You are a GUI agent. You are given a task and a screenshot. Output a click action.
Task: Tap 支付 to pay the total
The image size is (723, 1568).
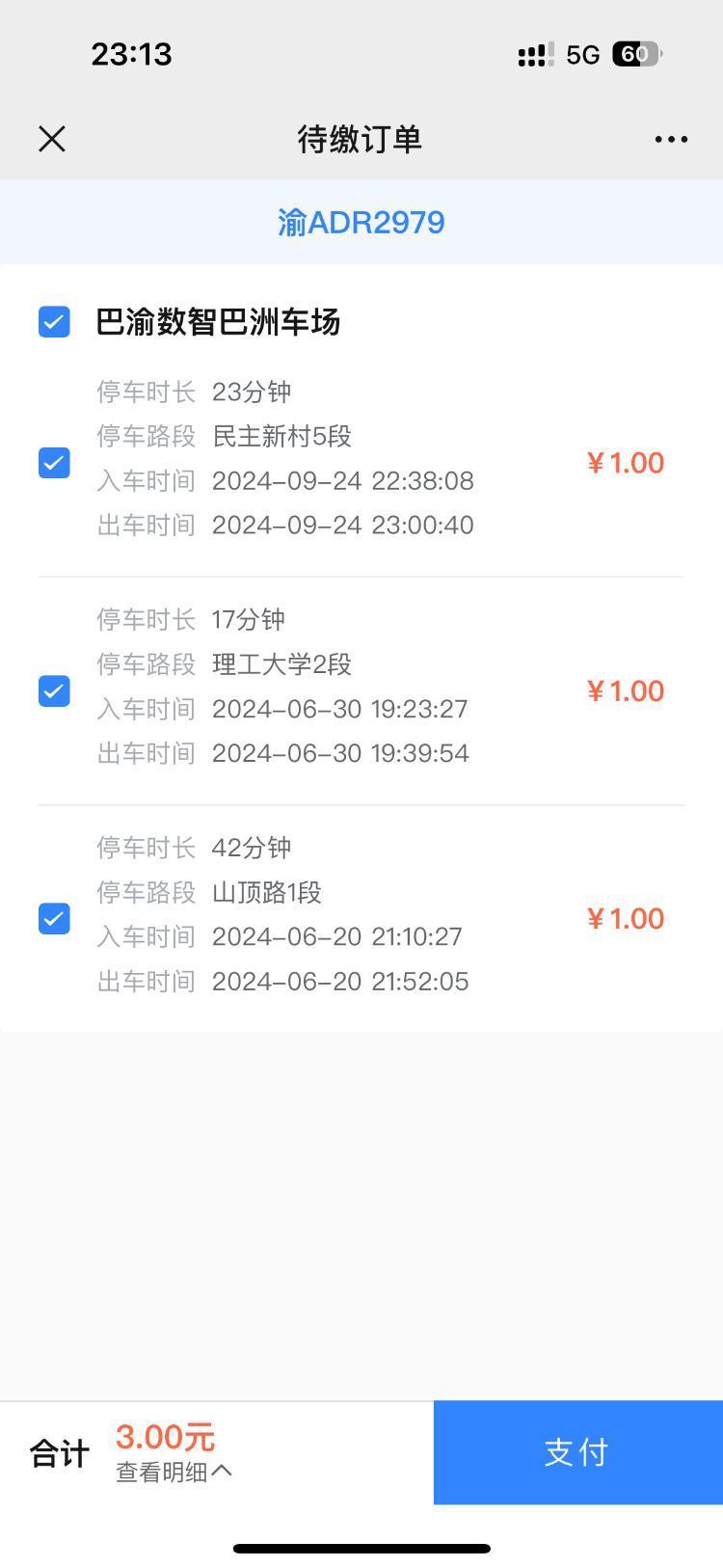577,1452
